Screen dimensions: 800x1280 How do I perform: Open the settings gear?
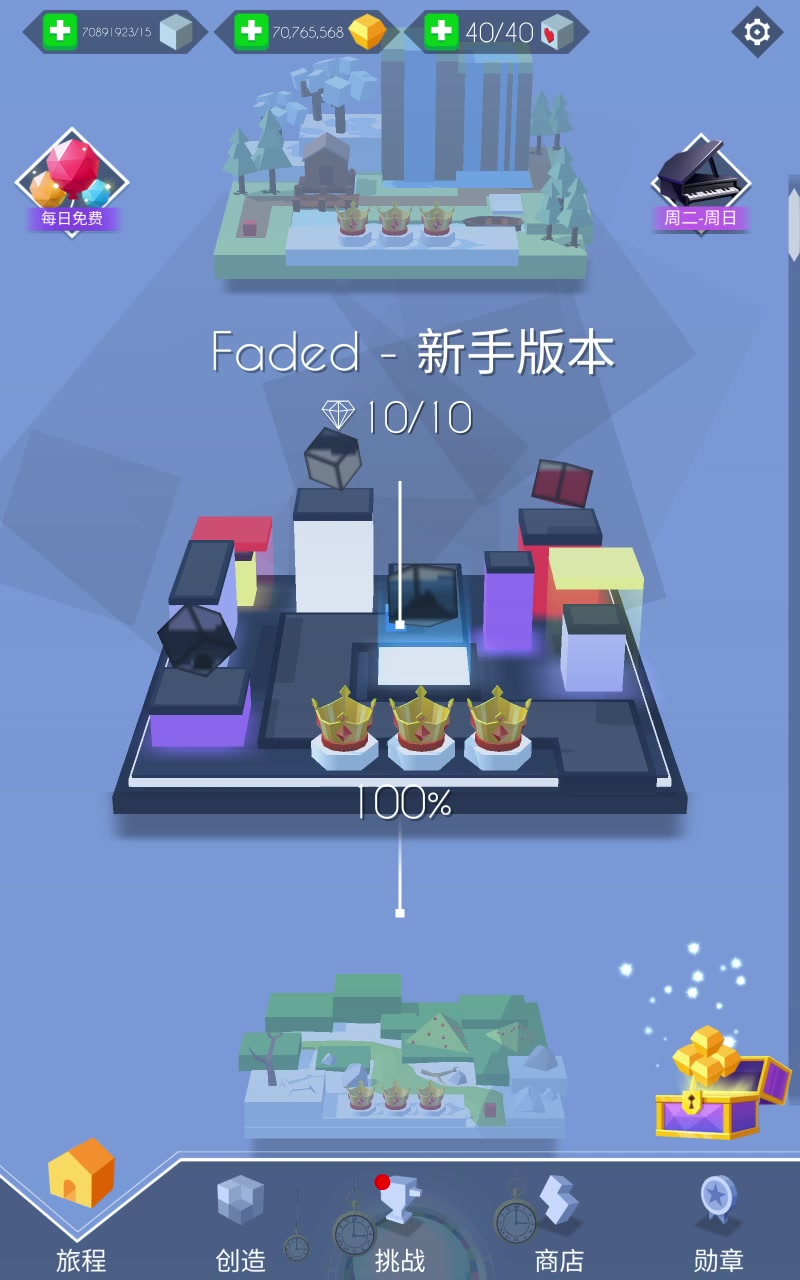[x=757, y=32]
